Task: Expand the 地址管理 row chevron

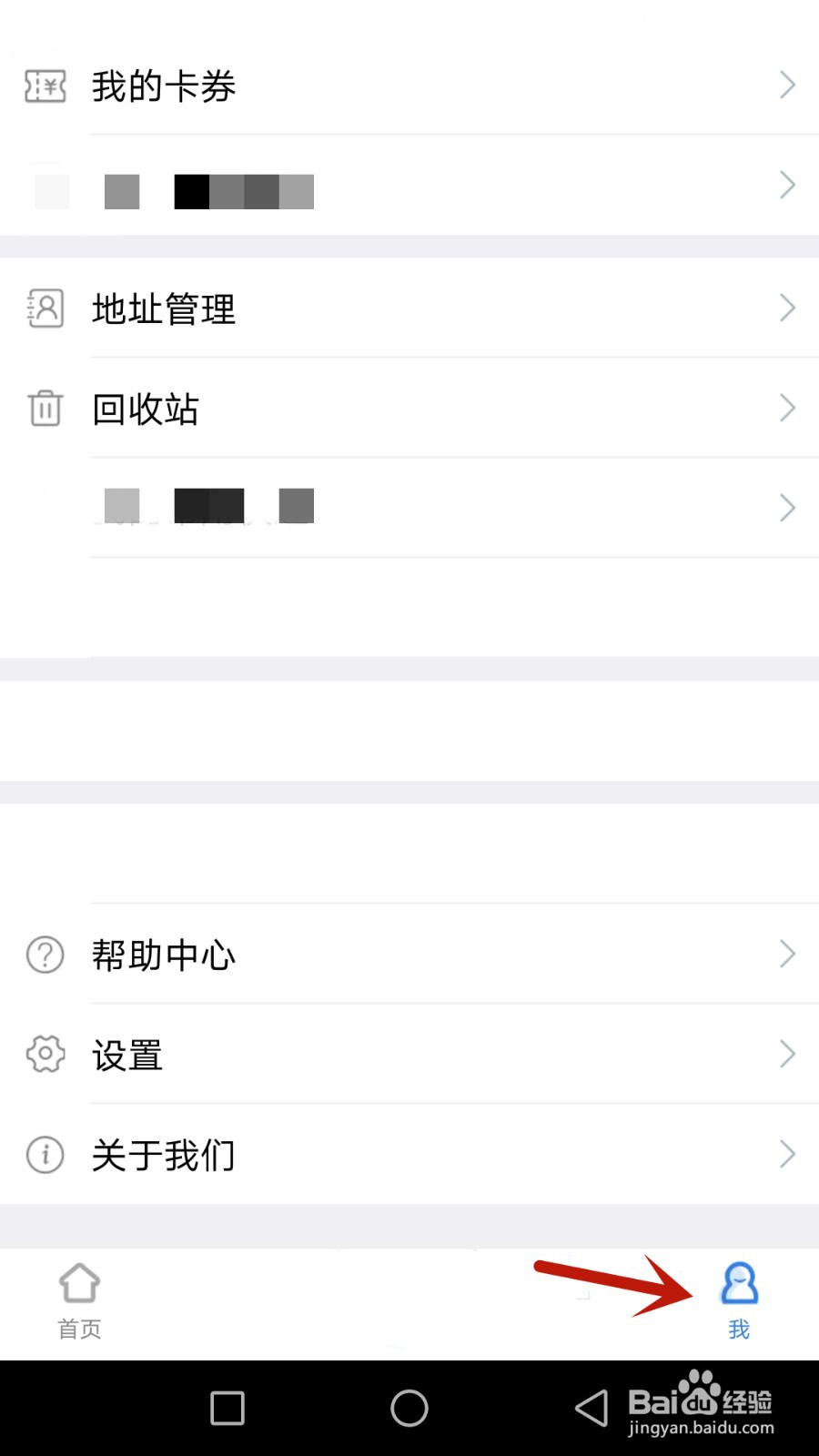Action: 786,308
